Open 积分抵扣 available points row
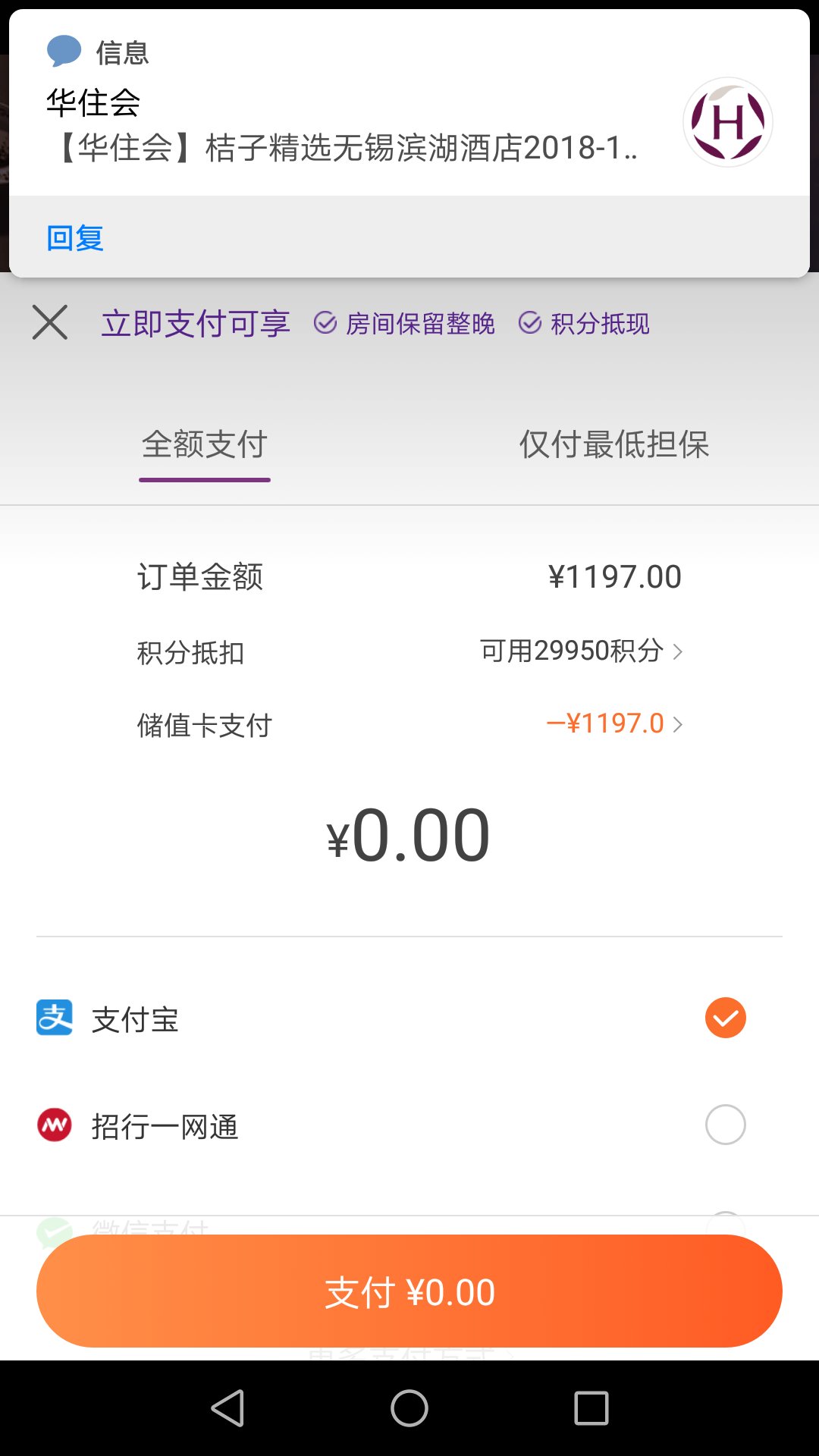Screen dimensions: 819x1456 pyautogui.click(x=409, y=651)
